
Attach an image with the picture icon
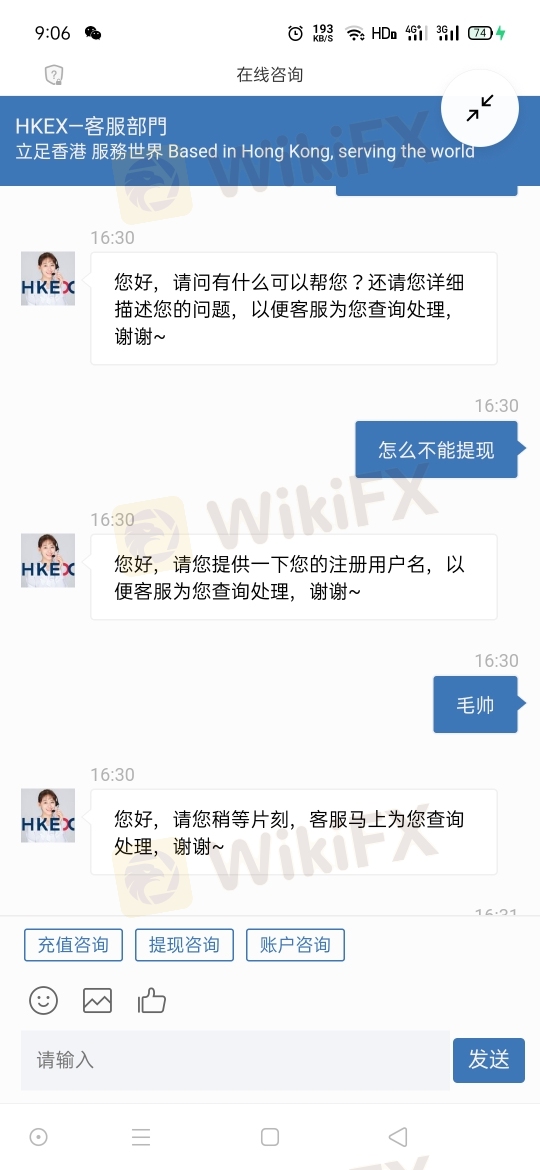click(97, 1000)
